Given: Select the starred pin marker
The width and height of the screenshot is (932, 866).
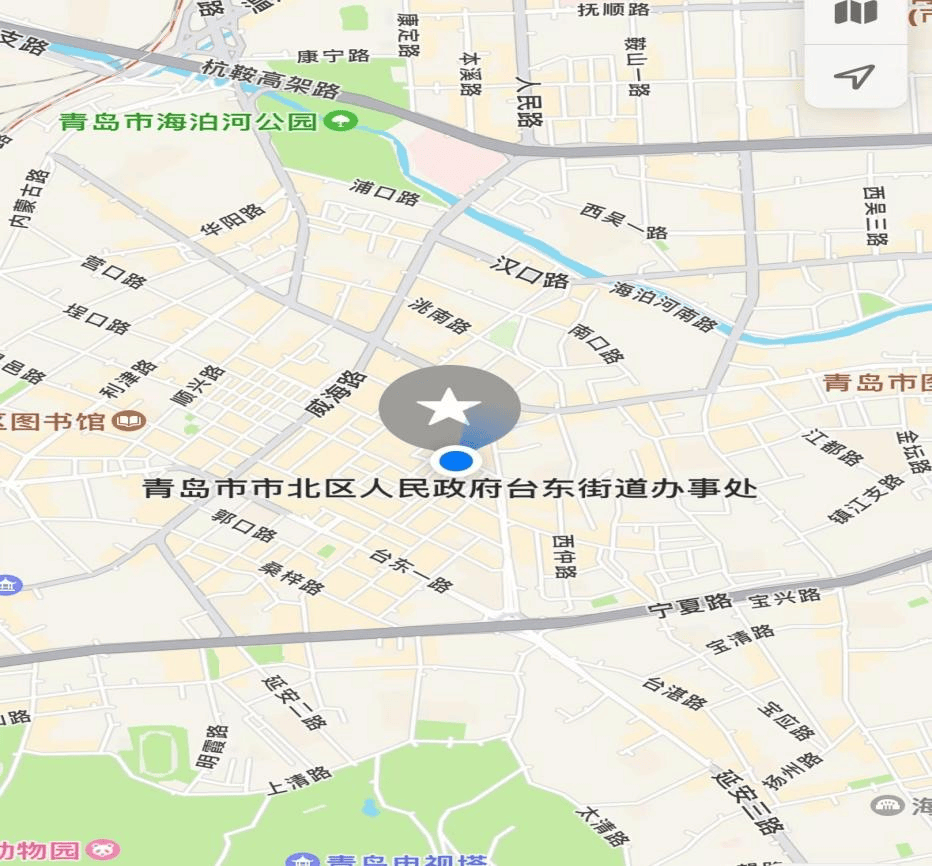Looking at the screenshot, I should pos(449,407).
